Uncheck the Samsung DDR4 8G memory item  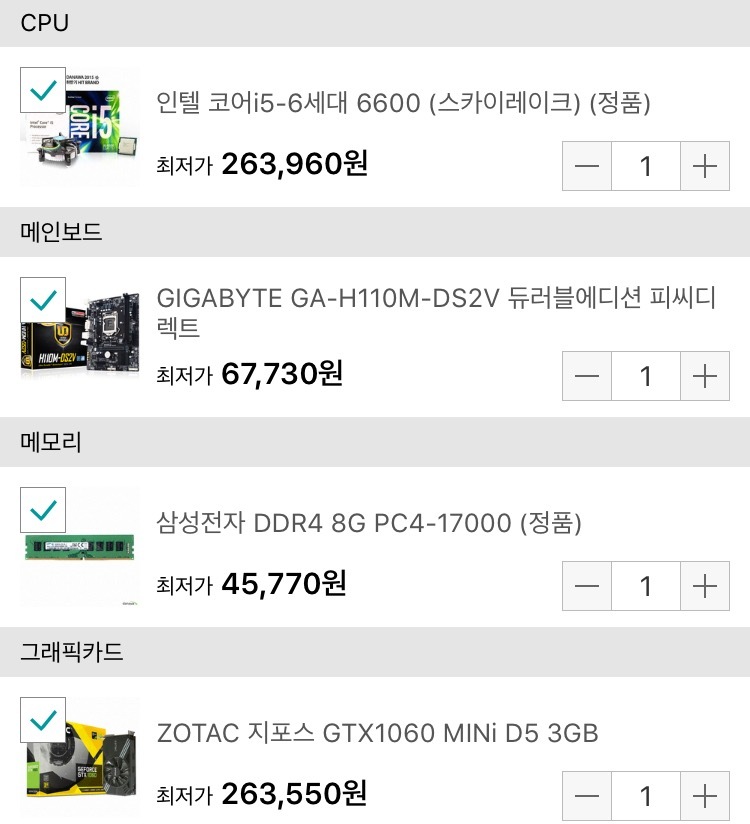click(x=42, y=510)
